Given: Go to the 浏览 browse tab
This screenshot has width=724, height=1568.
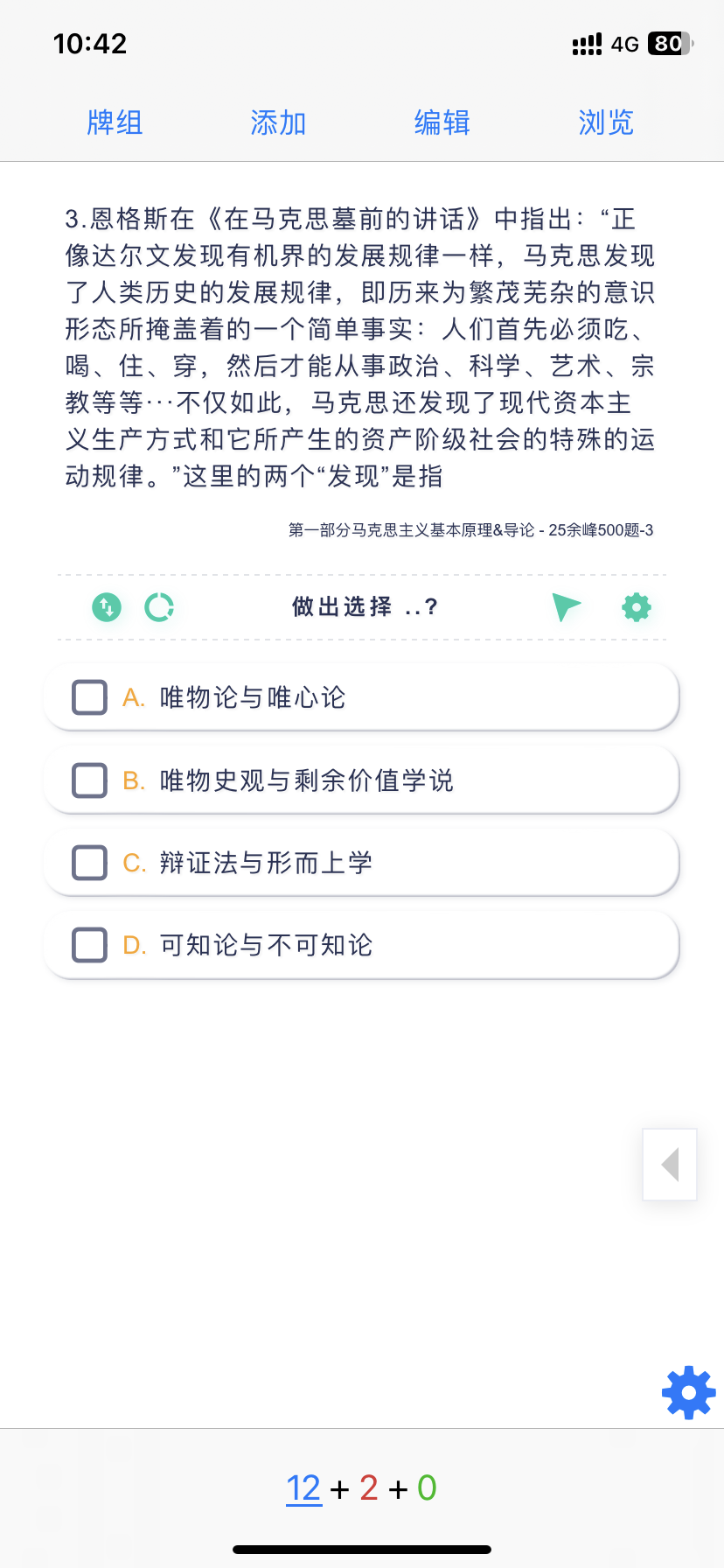Looking at the screenshot, I should coord(605,122).
